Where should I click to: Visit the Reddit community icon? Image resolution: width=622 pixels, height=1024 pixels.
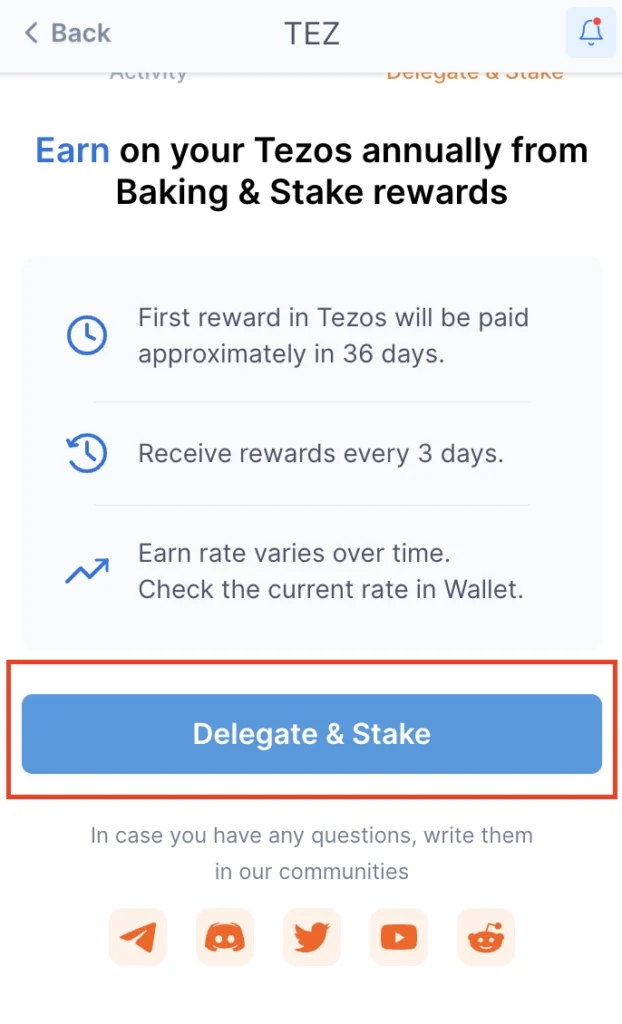[486, 937]
